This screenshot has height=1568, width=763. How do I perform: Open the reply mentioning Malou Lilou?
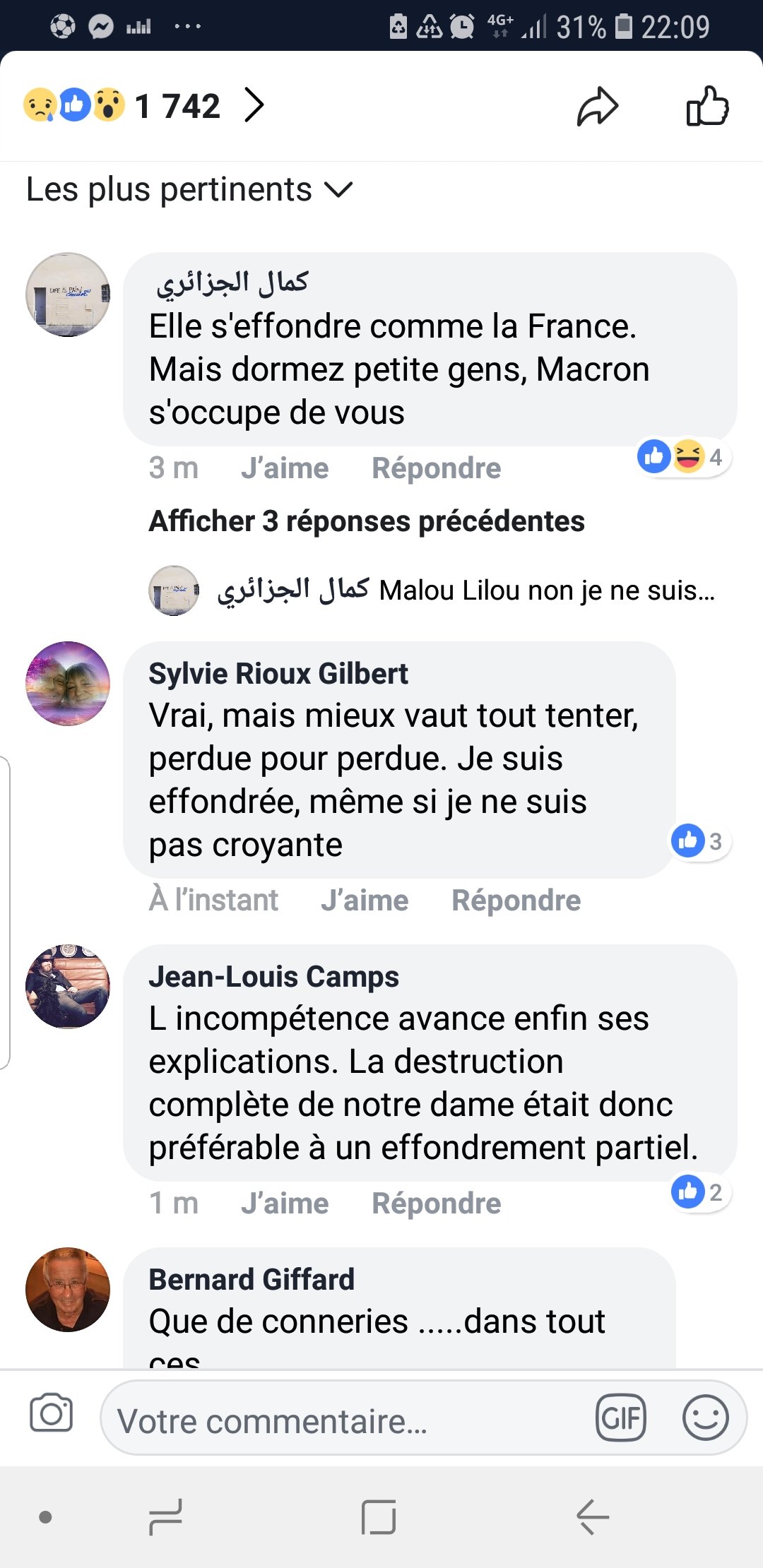pyautogui.click(x=466, y=590)
